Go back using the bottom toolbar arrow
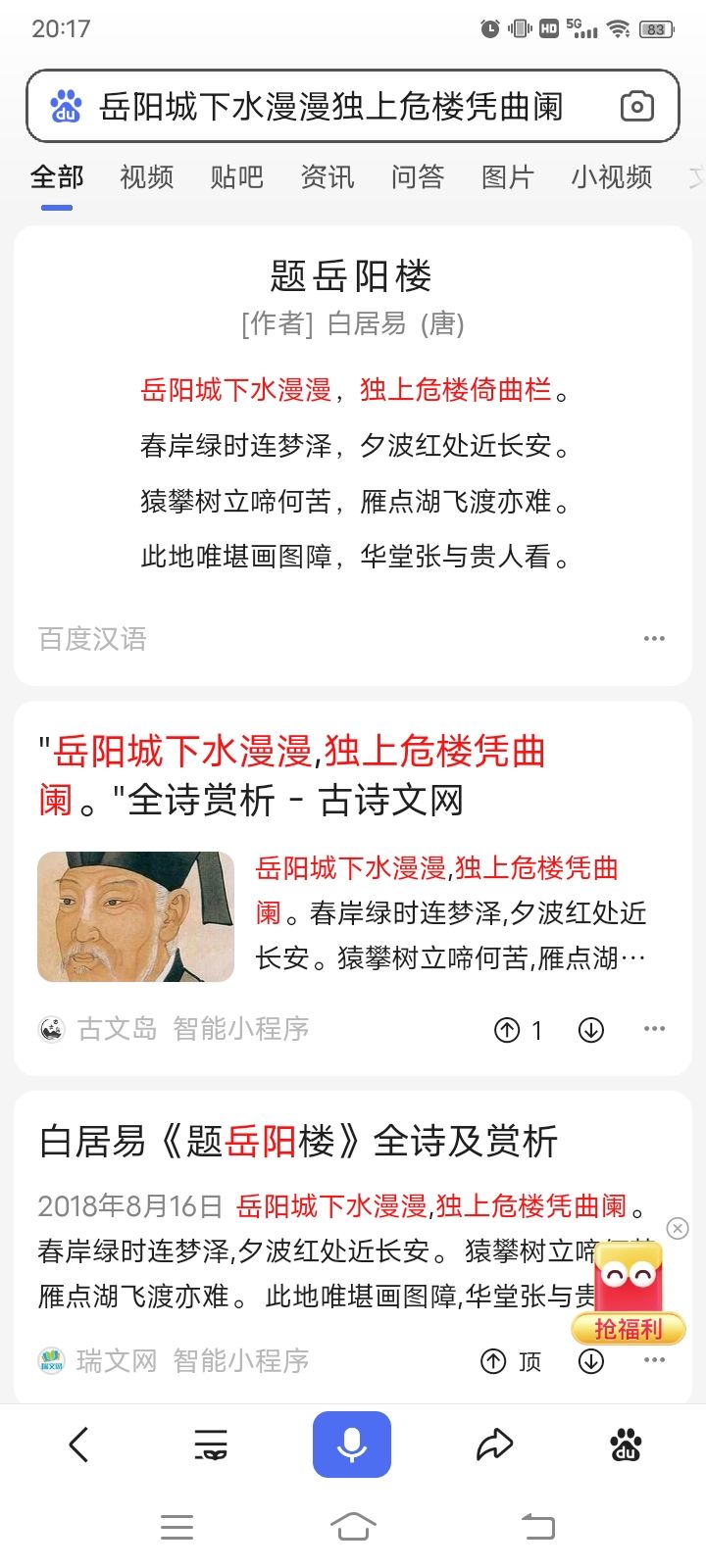 click(x=79, y=1445)
